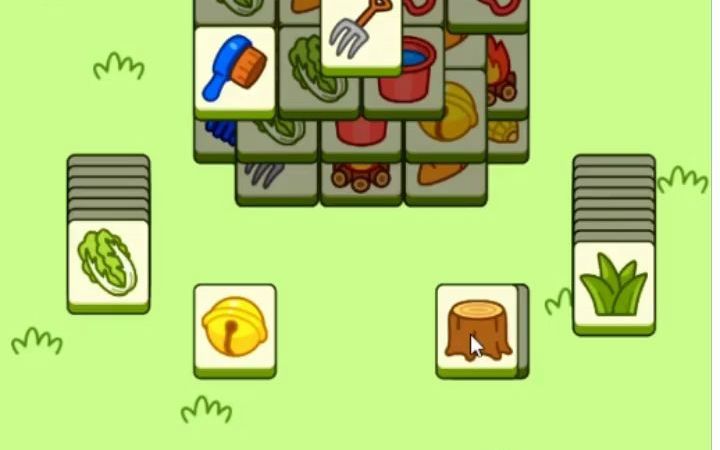Viewport: 720px width, 450px height.
Task: Tap the golden bell tile
Action: click(x=234, y=327)
